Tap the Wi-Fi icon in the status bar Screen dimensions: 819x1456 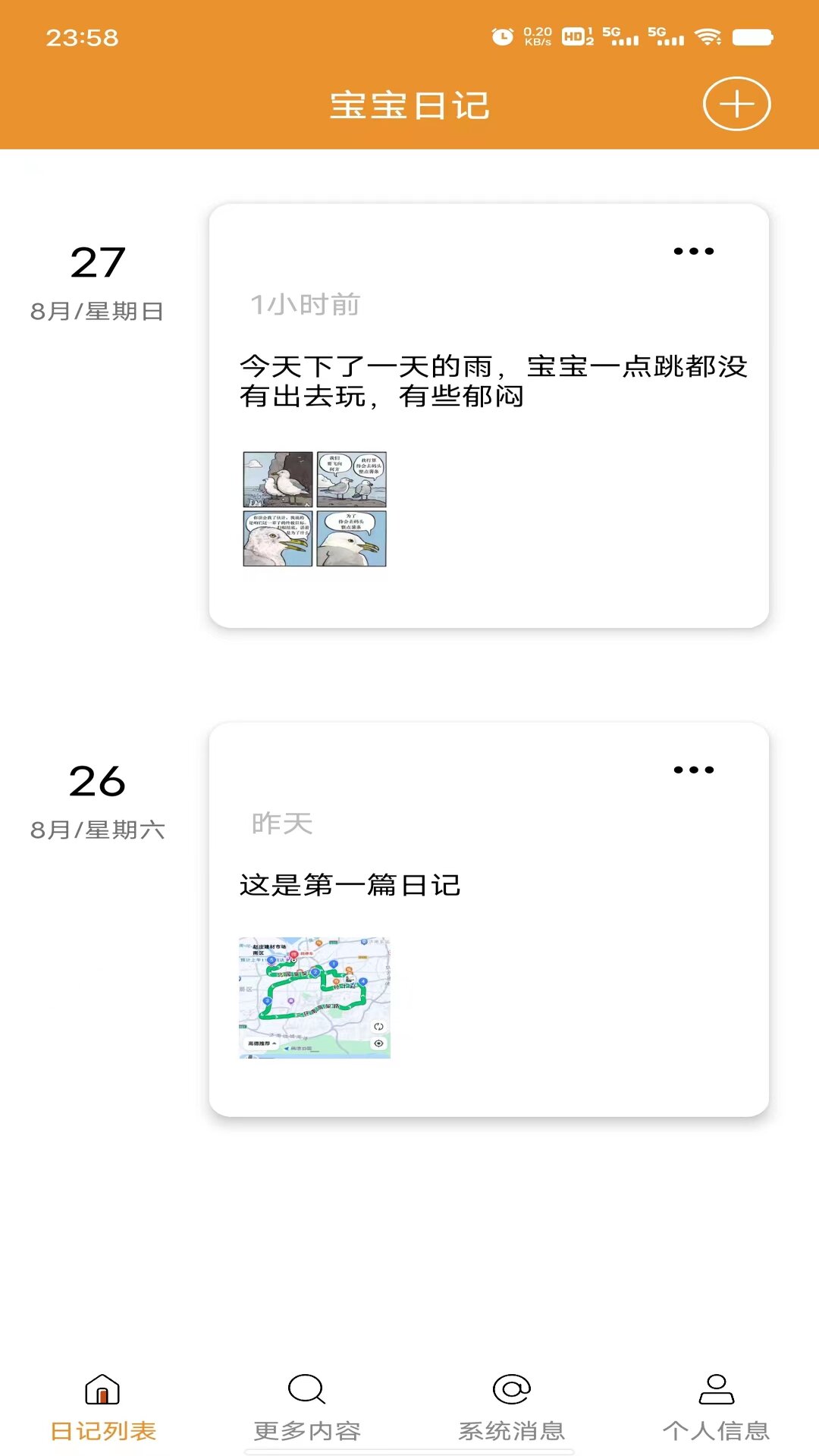pyautogui.click(x=707, y=34)
